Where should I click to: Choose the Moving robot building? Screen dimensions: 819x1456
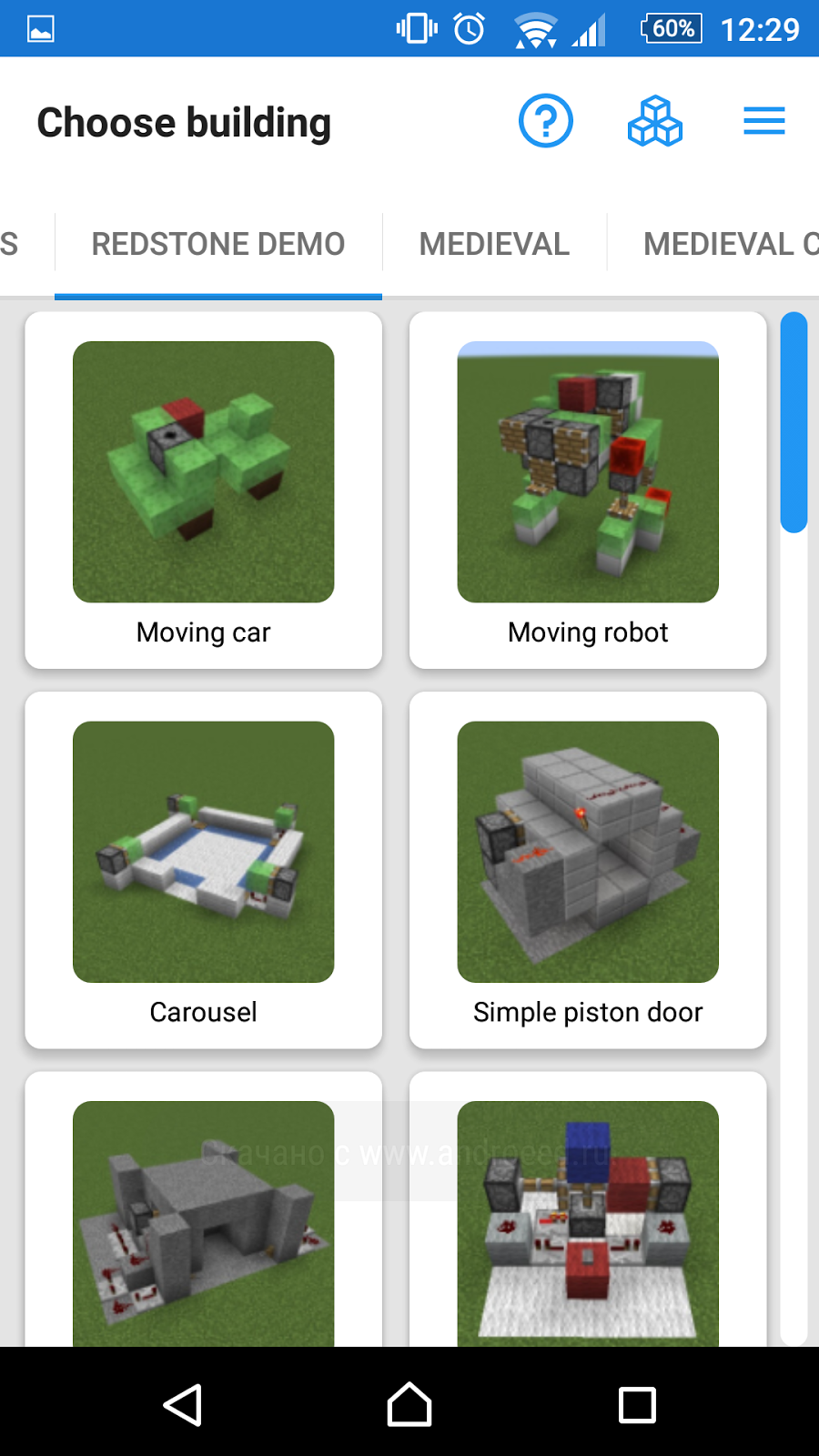pyautogui.click(x=588, y=491)
